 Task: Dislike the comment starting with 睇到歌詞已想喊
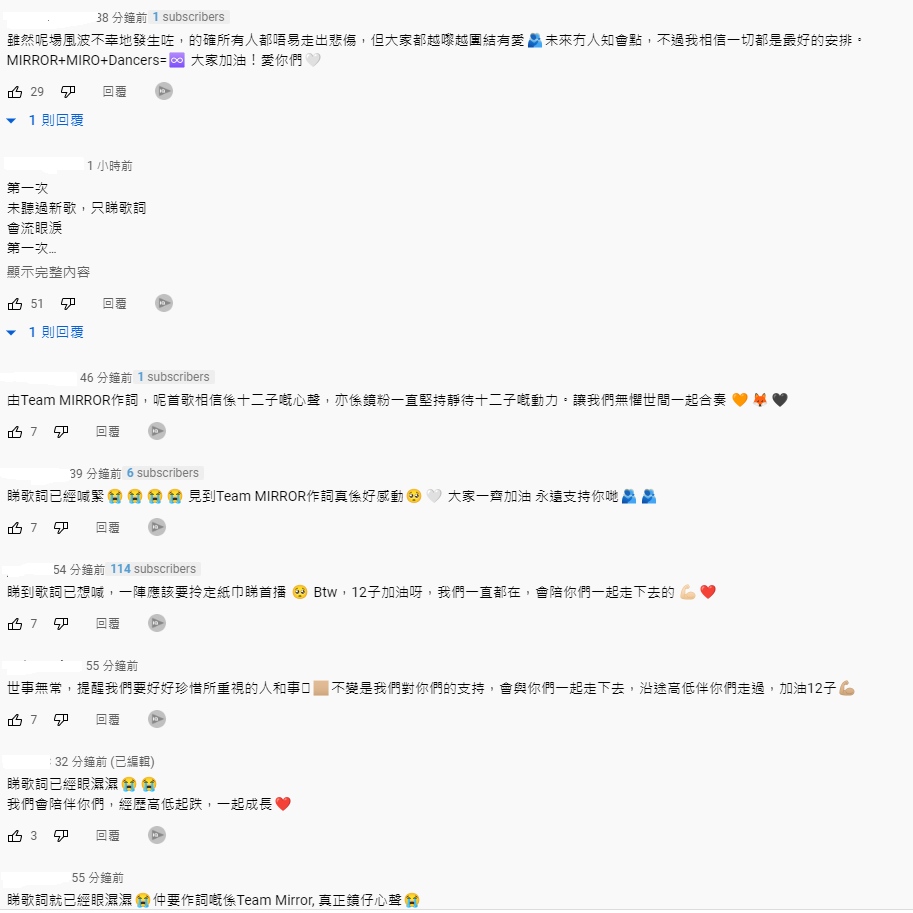[x=61, y=624]
